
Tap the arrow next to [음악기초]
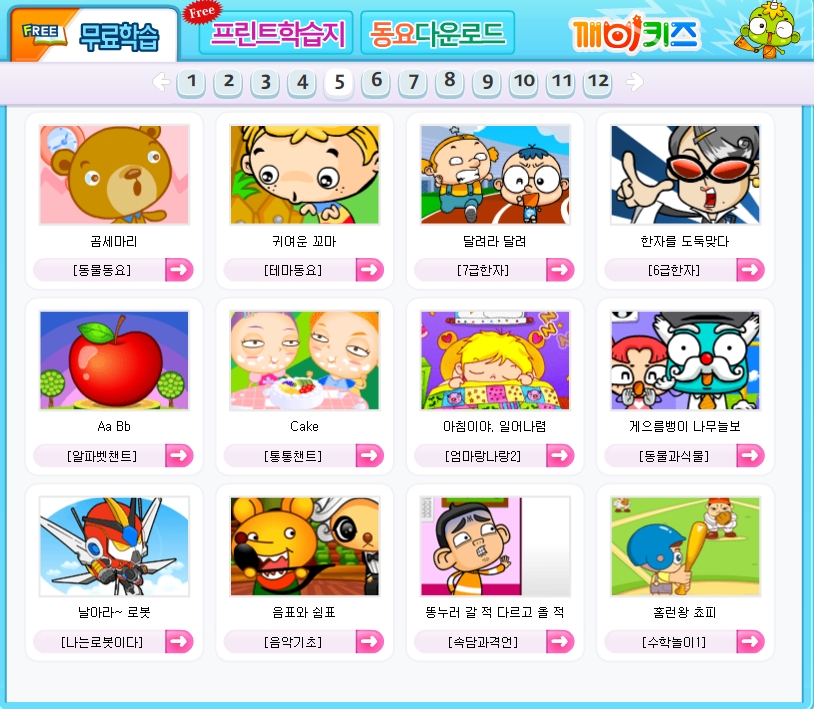click(x=369, y=642)
